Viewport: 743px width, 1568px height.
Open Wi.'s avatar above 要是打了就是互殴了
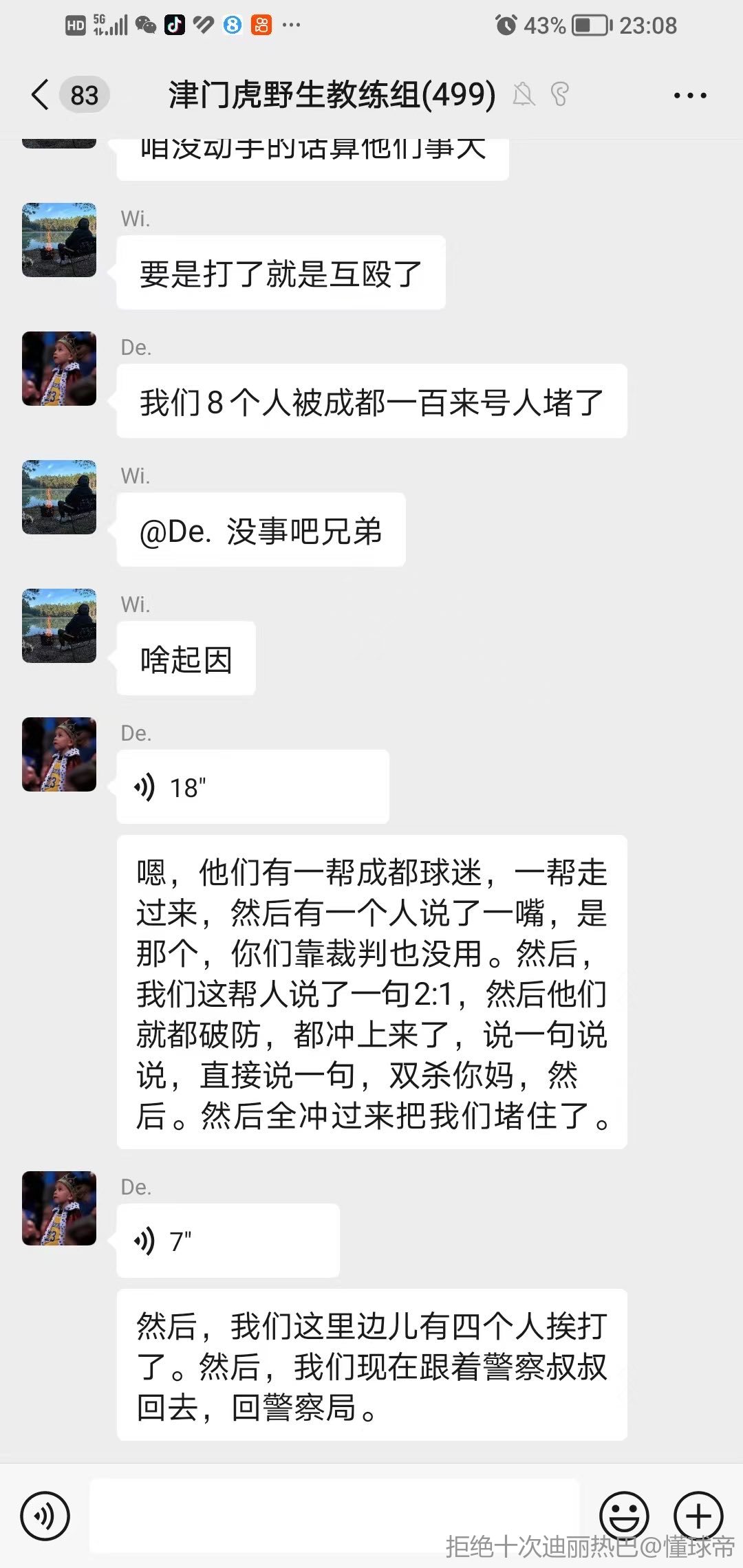click(59, 240)
